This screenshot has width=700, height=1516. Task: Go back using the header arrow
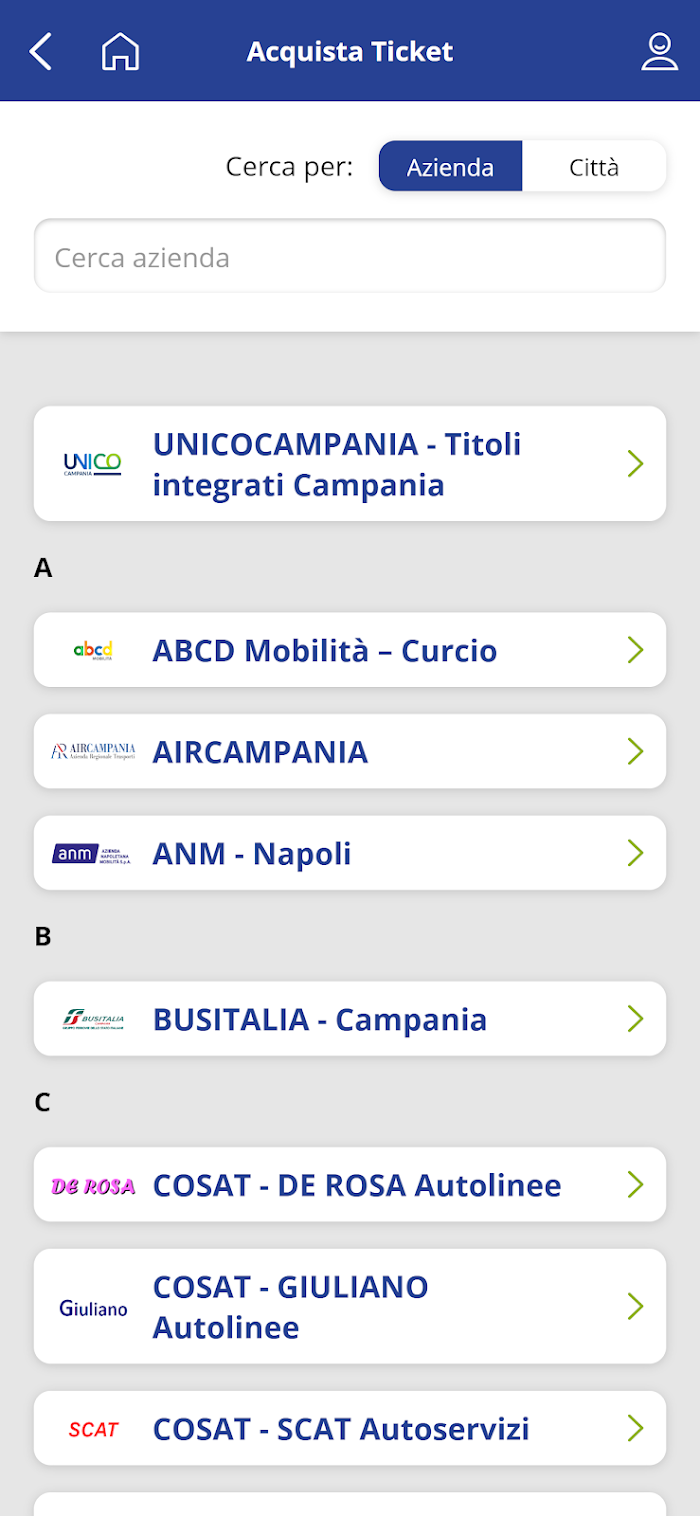40,51
